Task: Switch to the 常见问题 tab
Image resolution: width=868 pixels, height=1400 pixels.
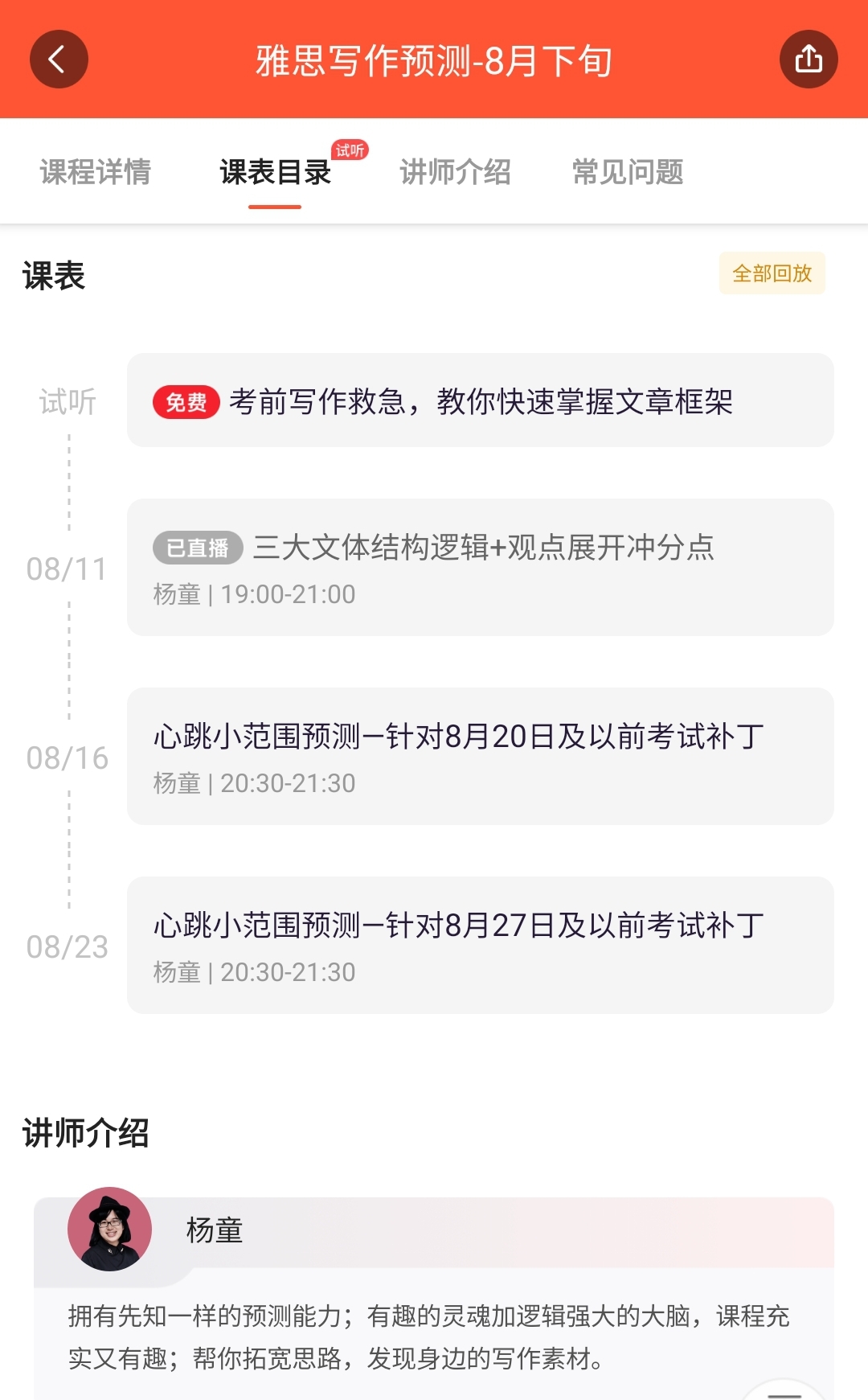Action: point(628,172)
